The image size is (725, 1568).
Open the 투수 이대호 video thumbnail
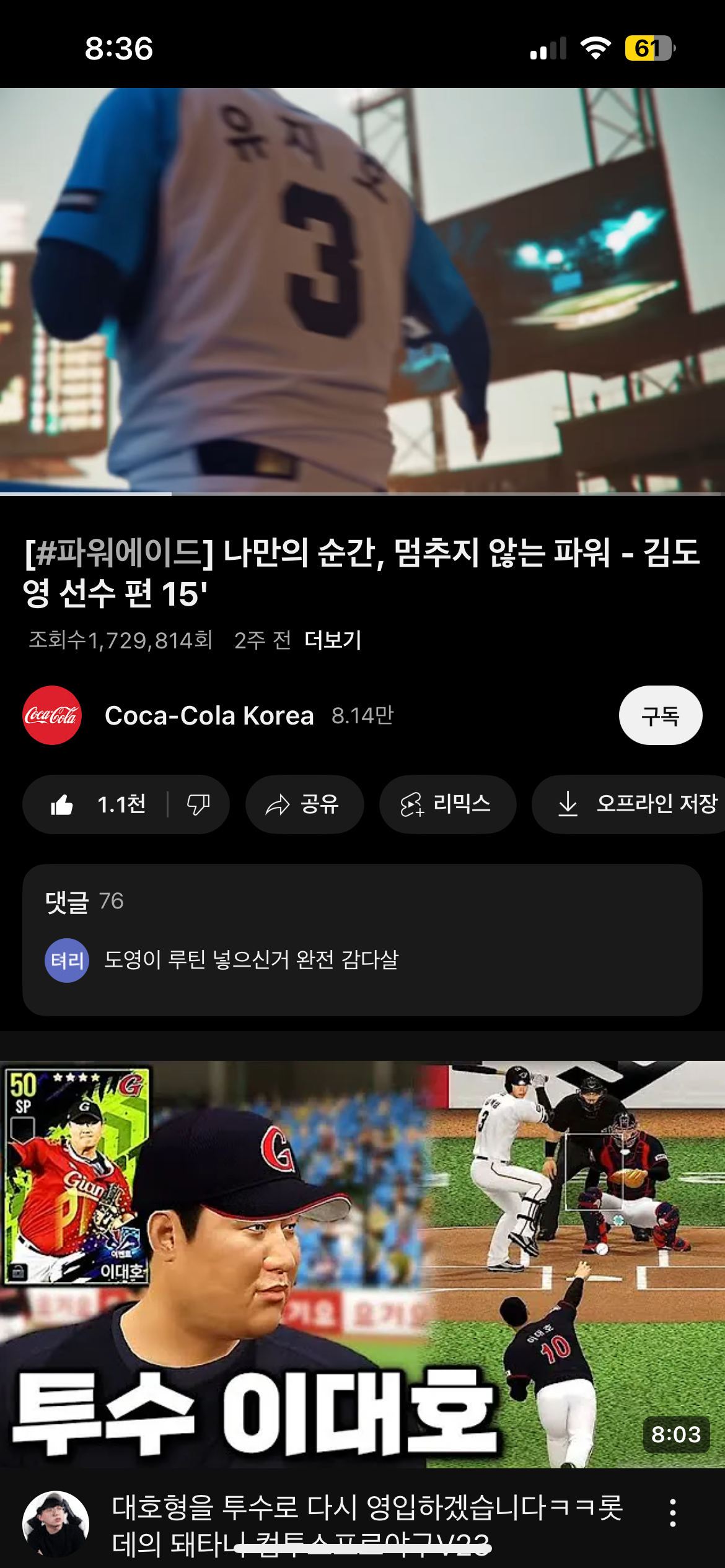tap(362, 1263)
